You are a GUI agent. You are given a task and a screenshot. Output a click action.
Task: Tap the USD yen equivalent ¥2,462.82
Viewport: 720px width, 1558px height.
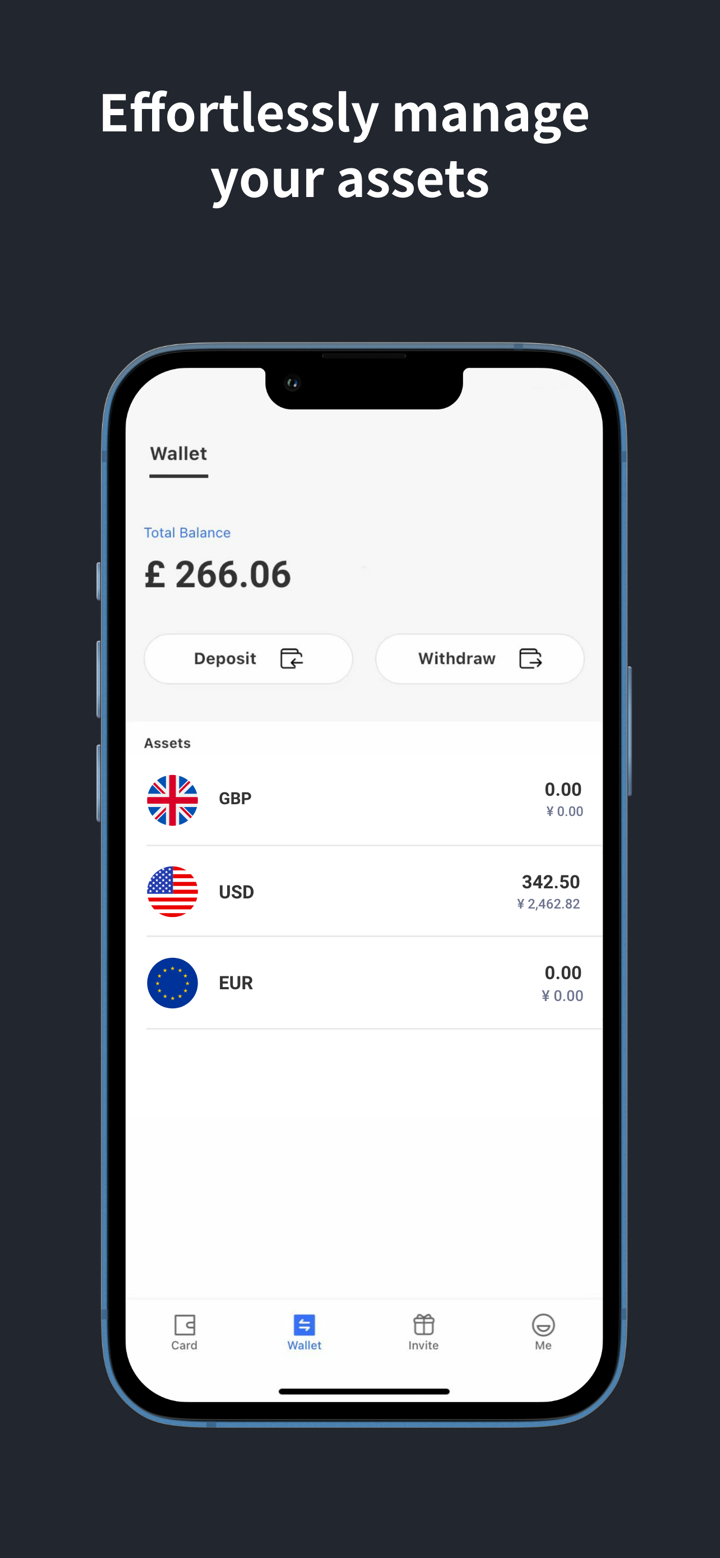(x=548, y=903)
